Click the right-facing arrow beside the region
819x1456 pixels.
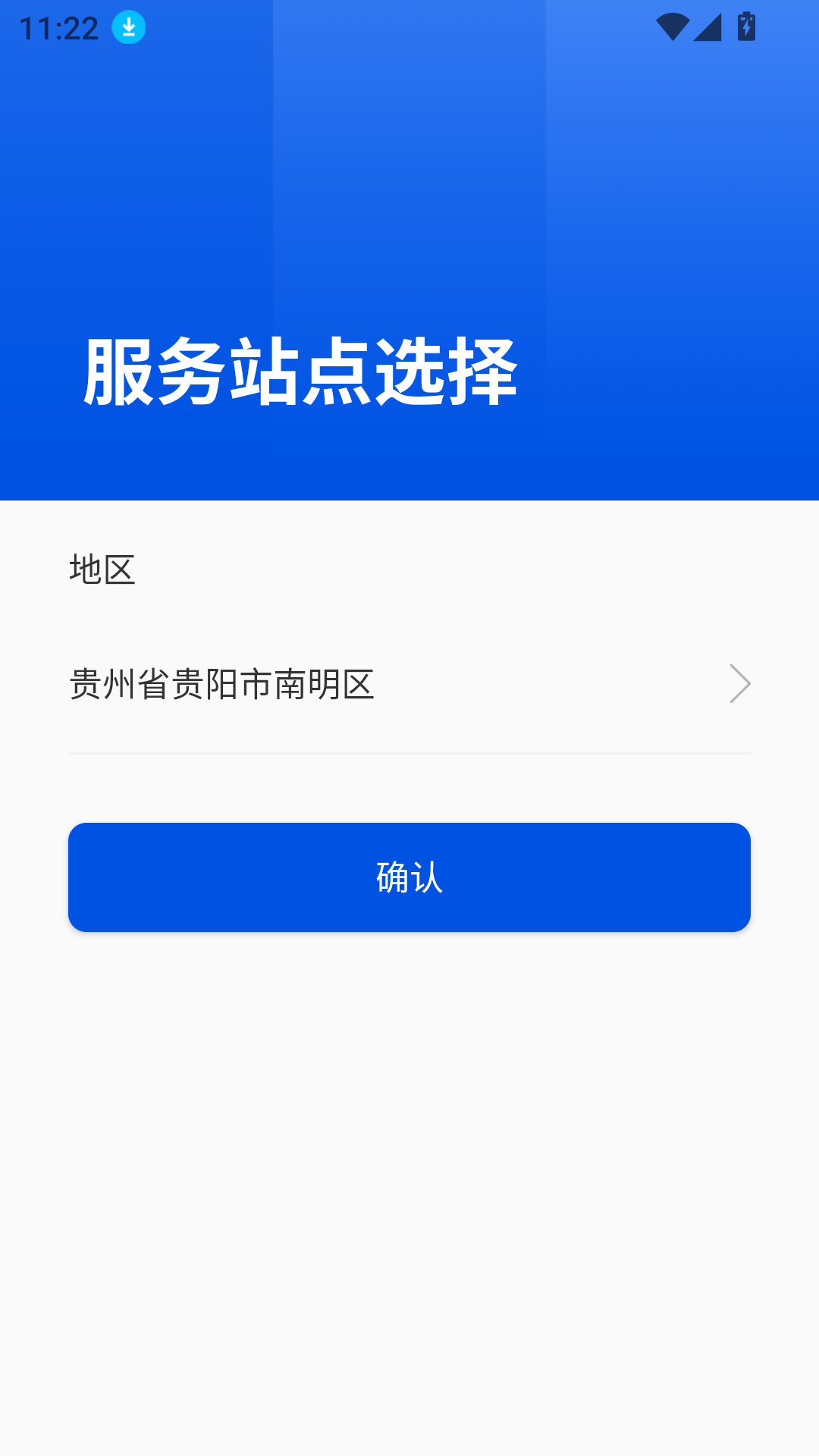[739, 682]
